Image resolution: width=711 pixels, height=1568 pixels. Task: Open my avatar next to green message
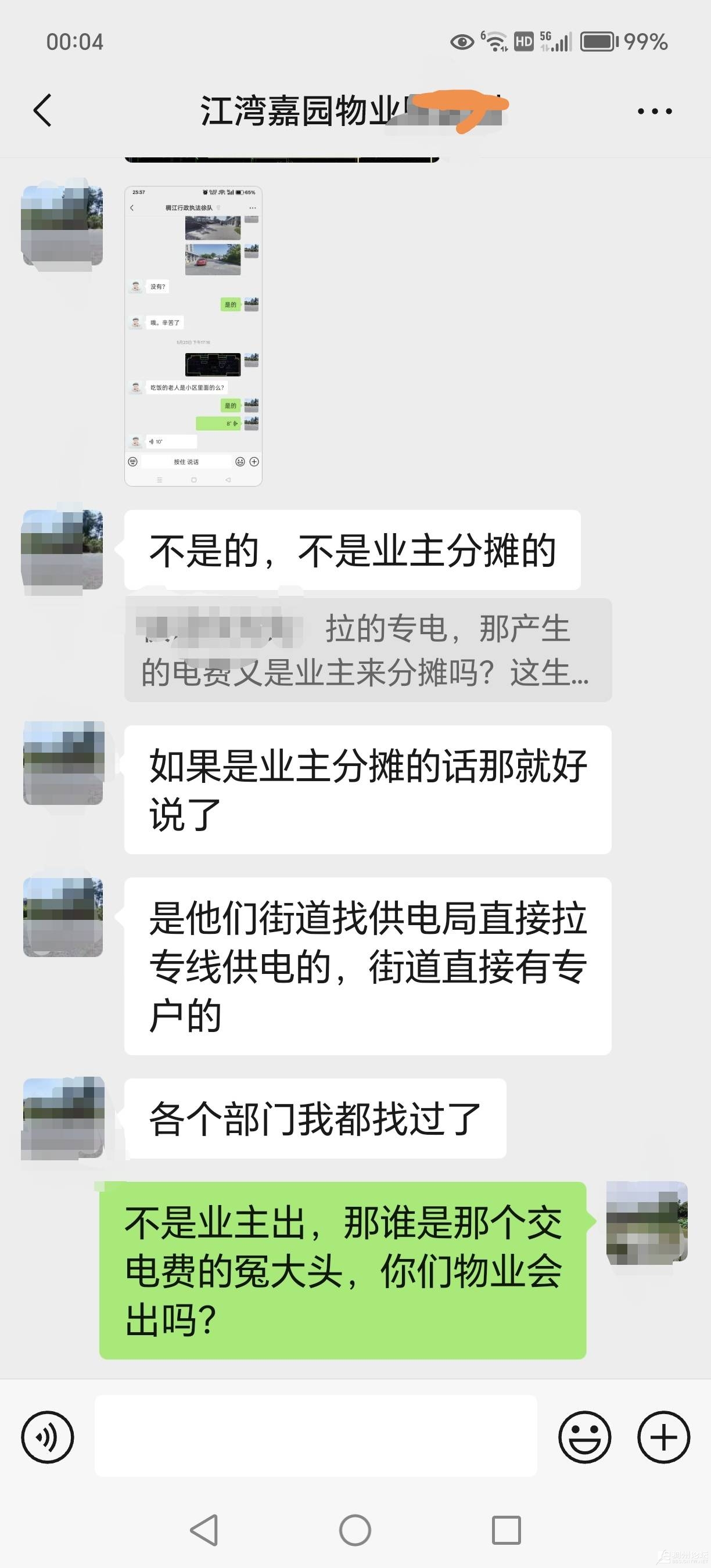click(647, 1222)
